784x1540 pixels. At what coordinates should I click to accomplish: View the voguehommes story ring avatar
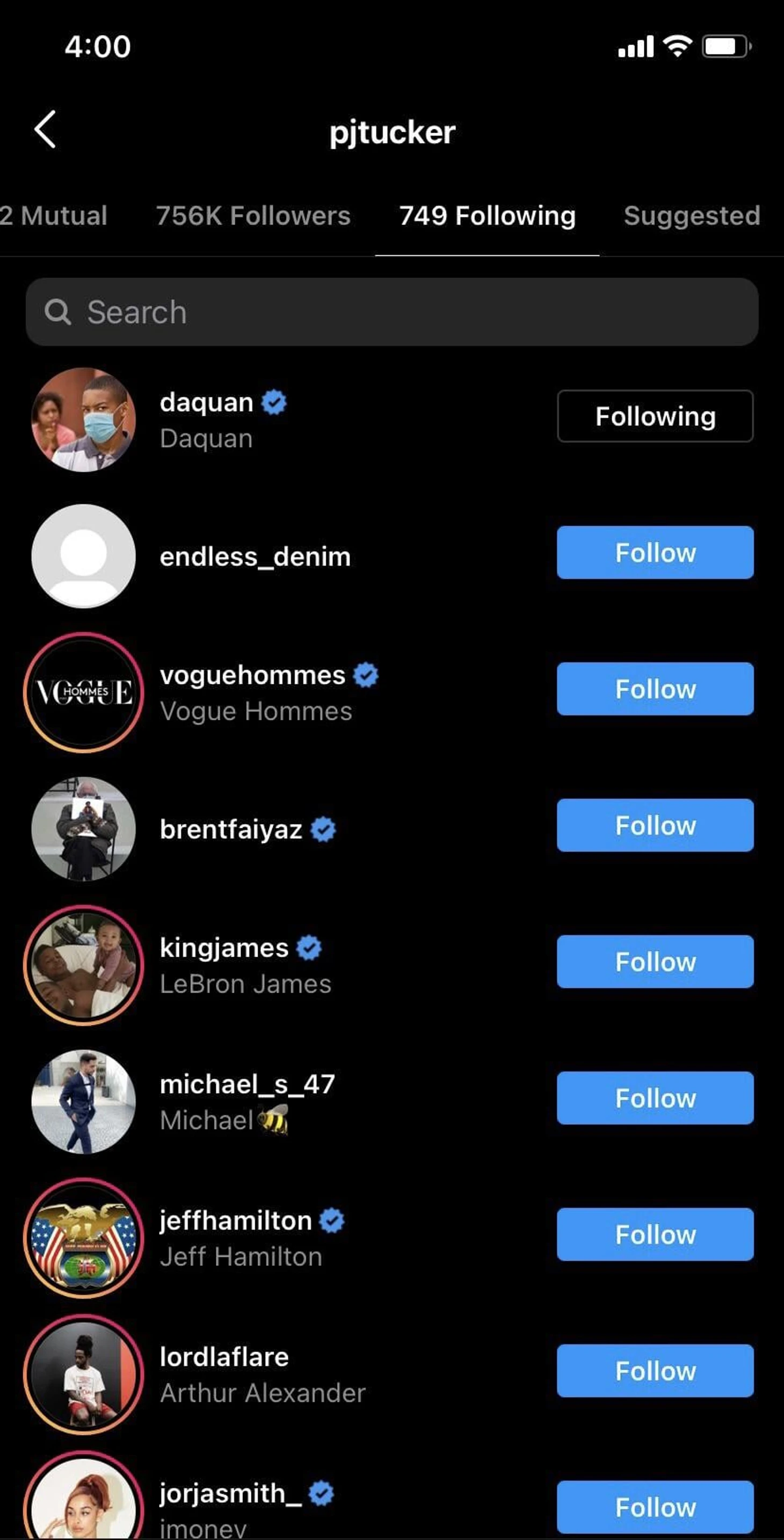coord(84,692)
